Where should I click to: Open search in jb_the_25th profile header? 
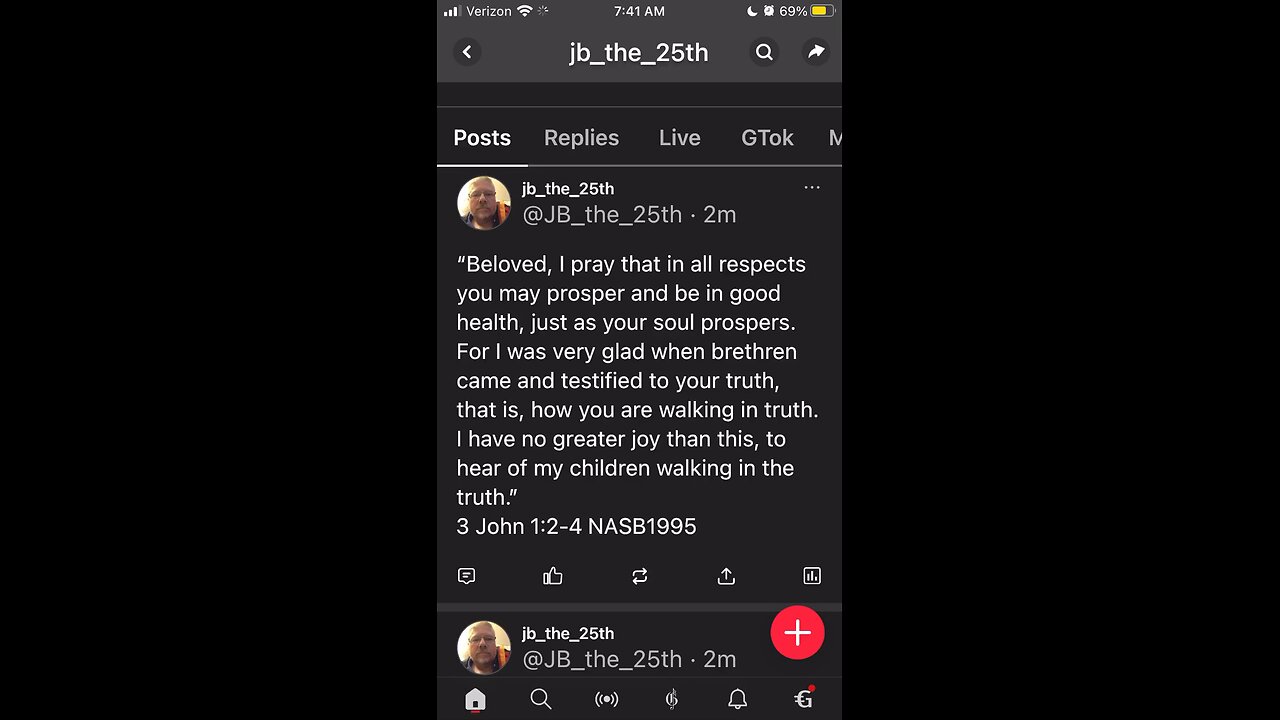[764, 52]
